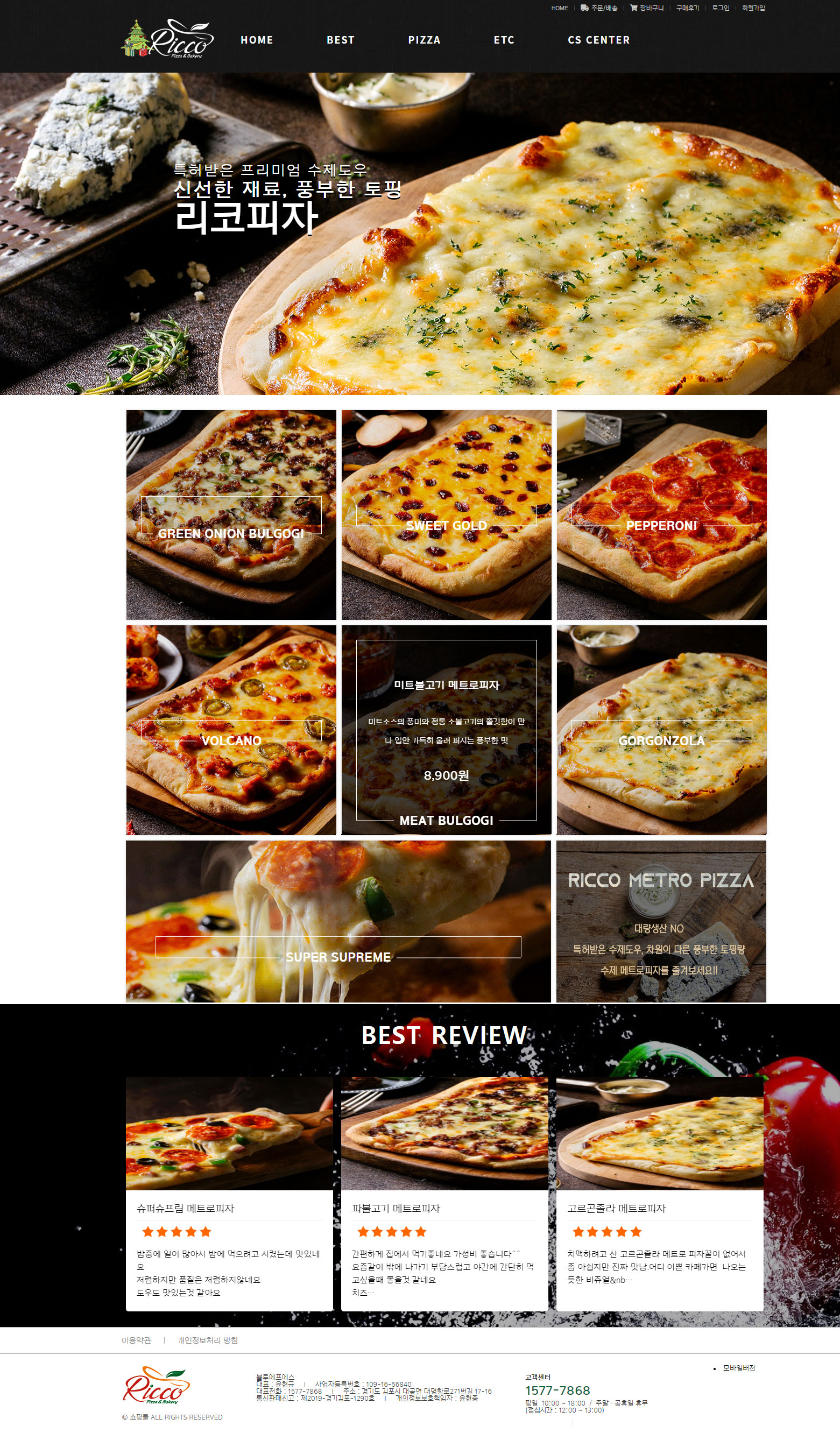
Task: Open the Sweet Gold pizza tile
Action: pyautogui.click(x=446, y=514)
